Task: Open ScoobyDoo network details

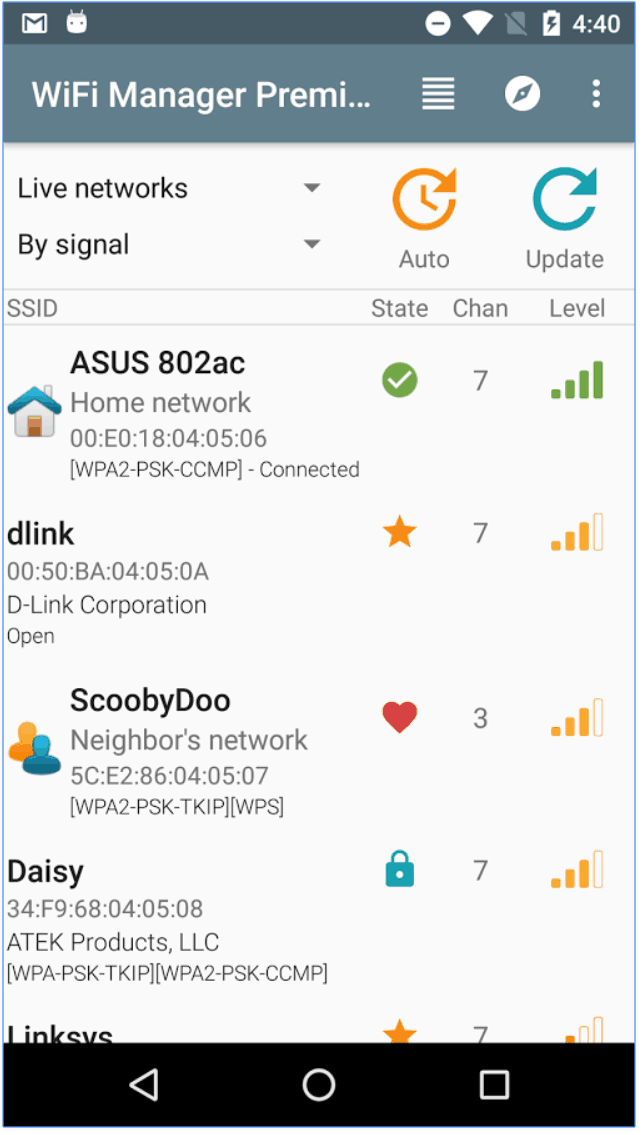Action: (x=200, y=750)
